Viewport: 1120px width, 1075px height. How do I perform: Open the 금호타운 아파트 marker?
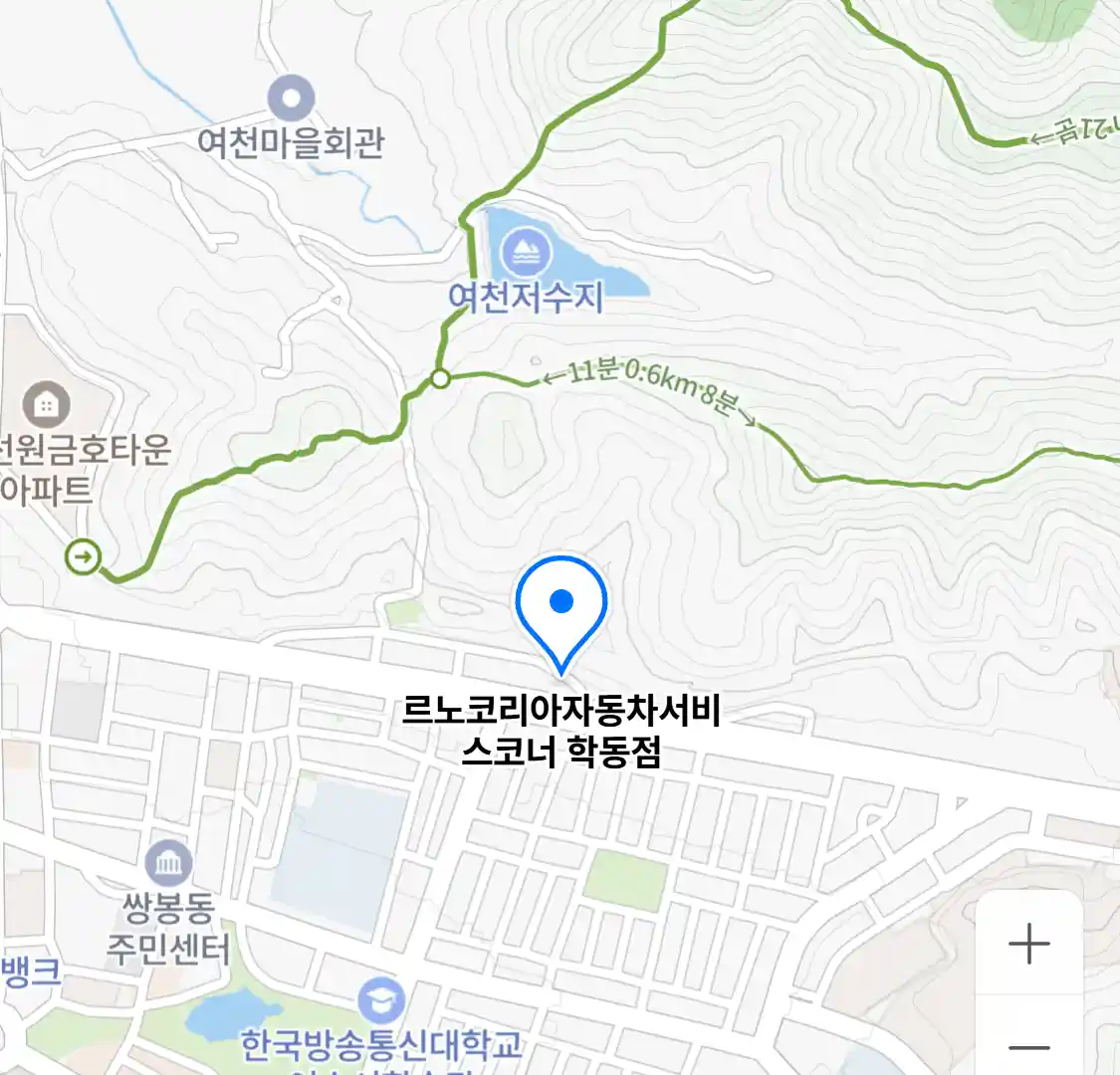click(46, 405)
